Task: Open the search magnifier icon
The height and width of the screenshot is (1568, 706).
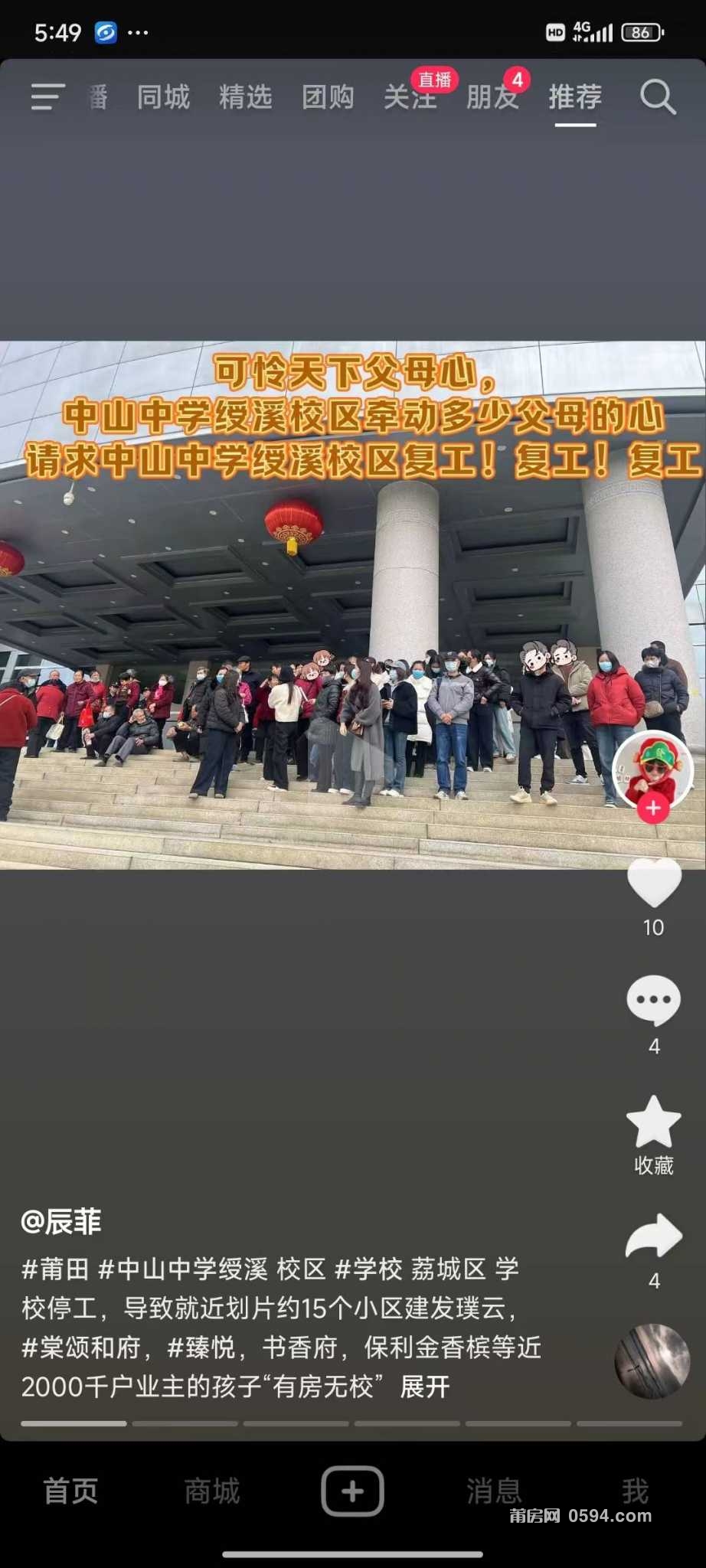Action: (x=657, y=98)
